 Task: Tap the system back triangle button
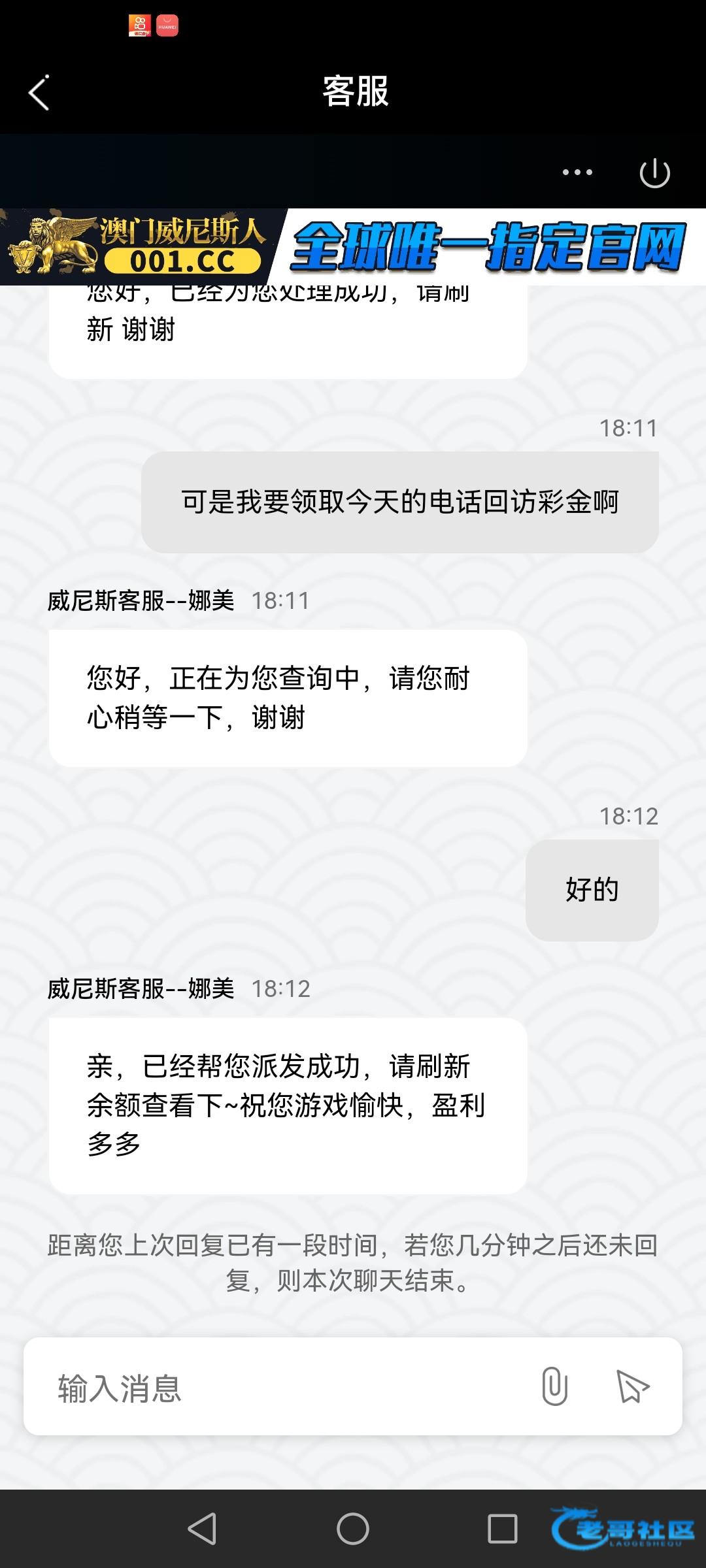(202, 1529)
